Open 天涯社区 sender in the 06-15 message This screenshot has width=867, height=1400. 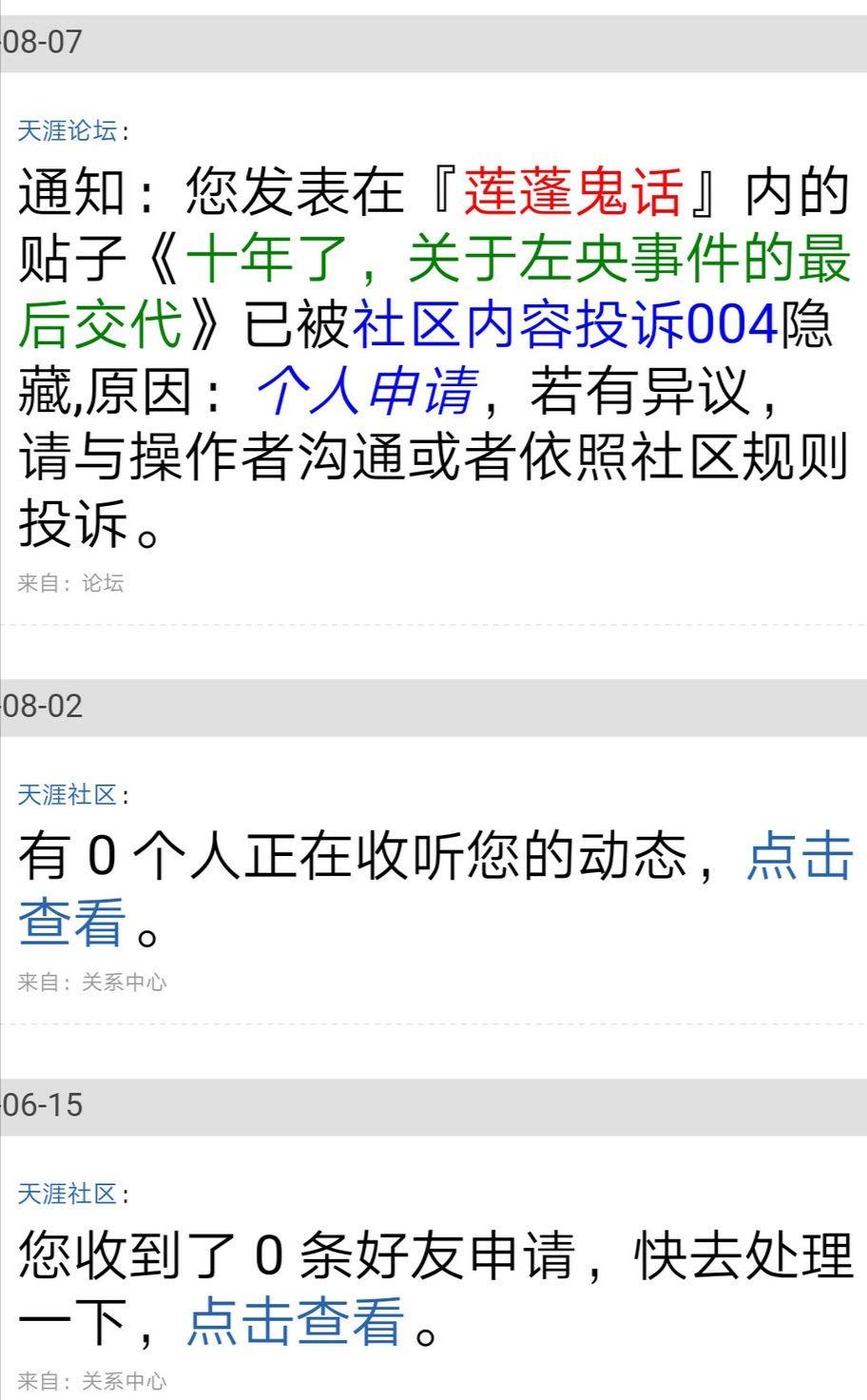pos(67,1194)
